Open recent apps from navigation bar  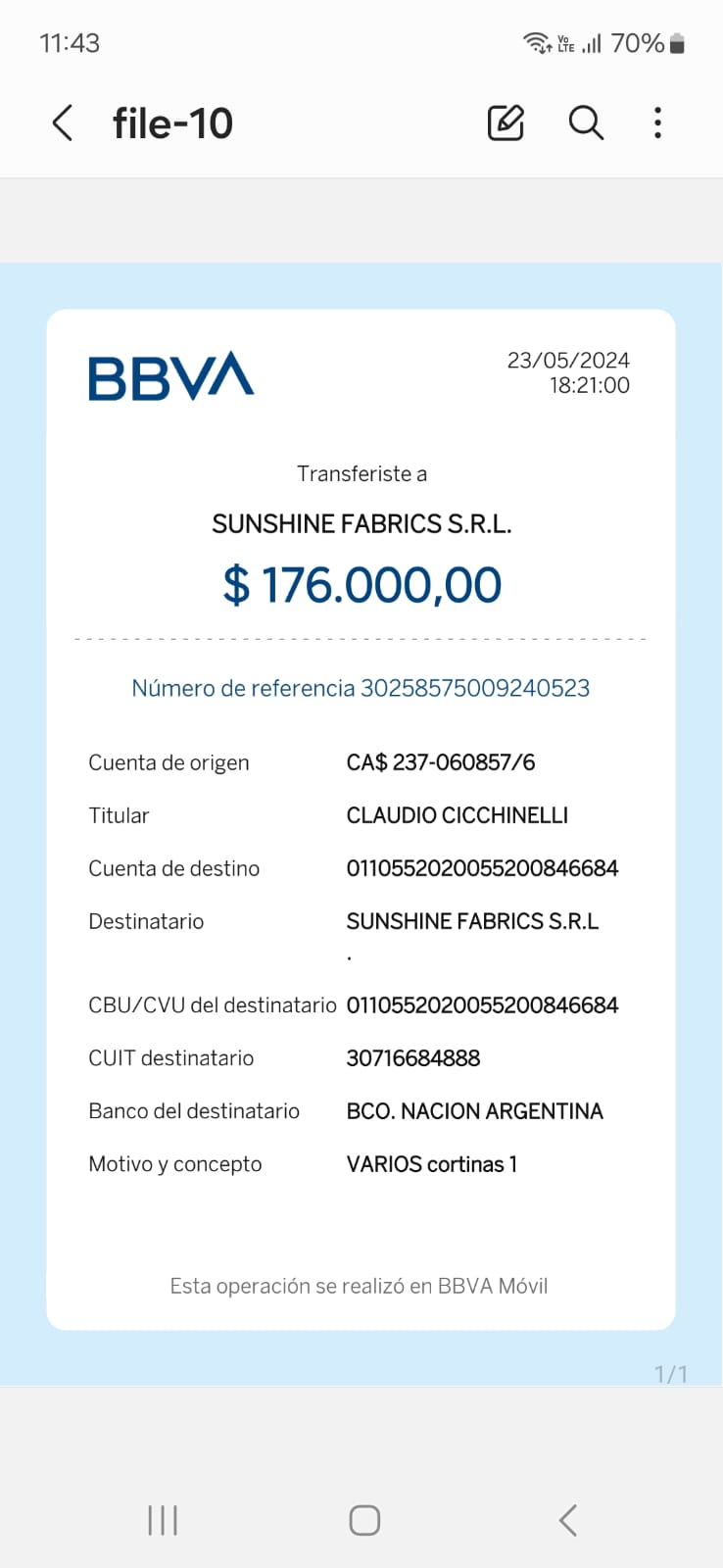163,1520
